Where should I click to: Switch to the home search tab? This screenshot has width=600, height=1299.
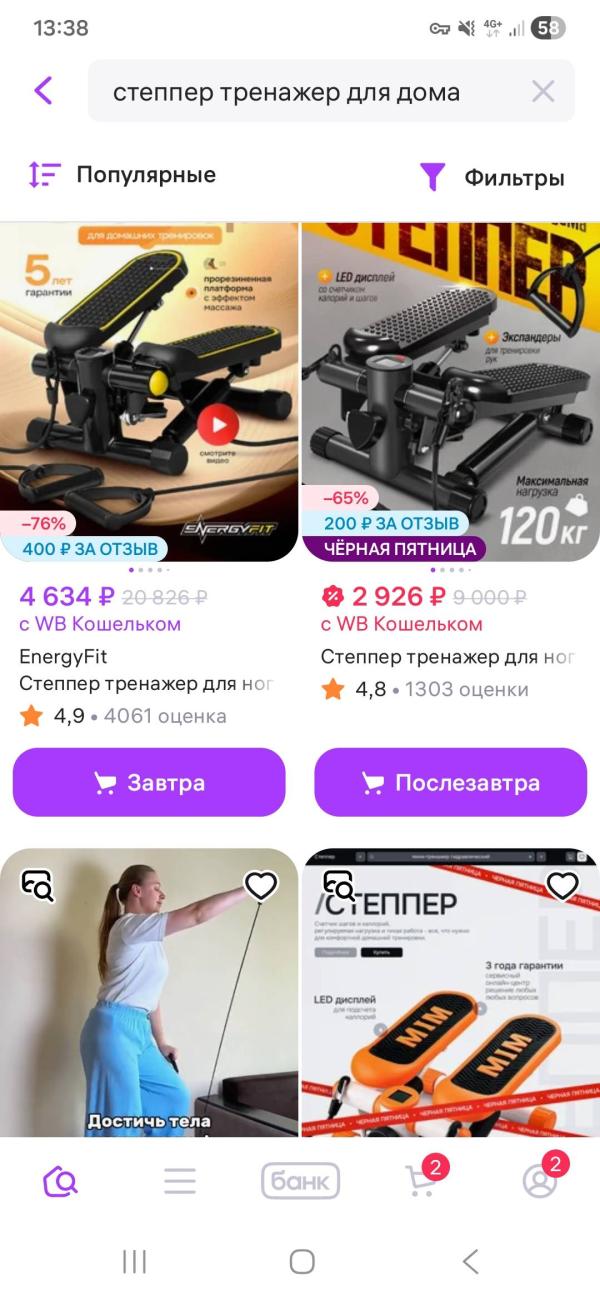60,1181
